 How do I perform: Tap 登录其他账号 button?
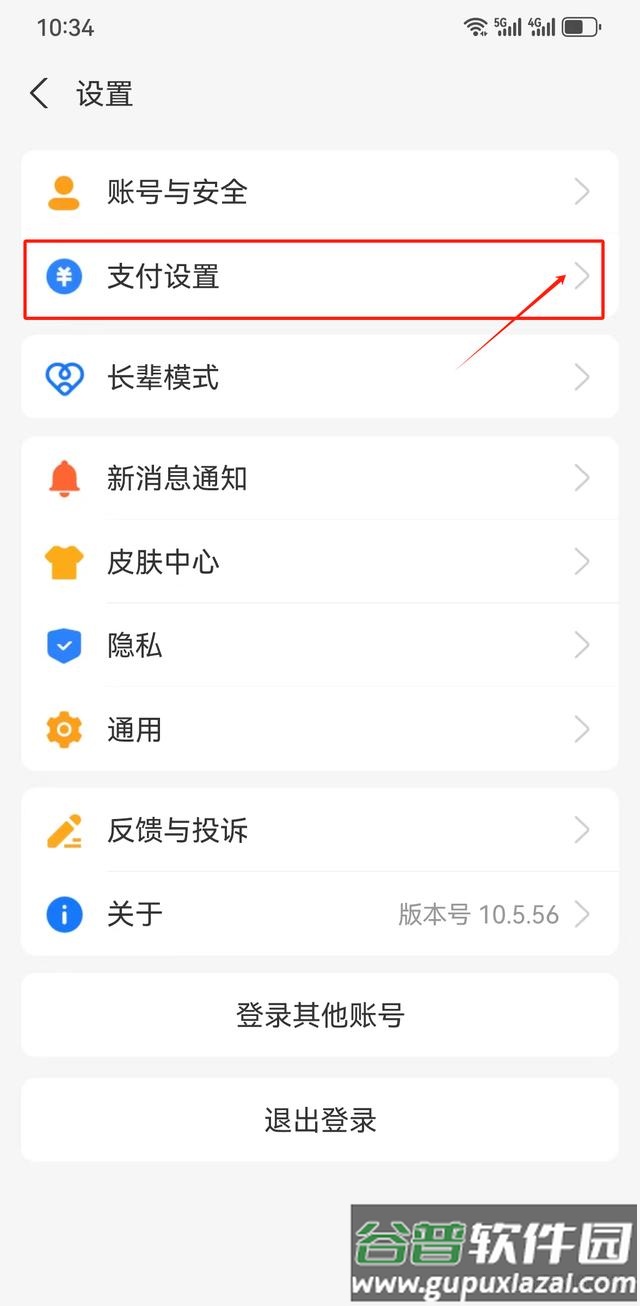coord(320,1016)
